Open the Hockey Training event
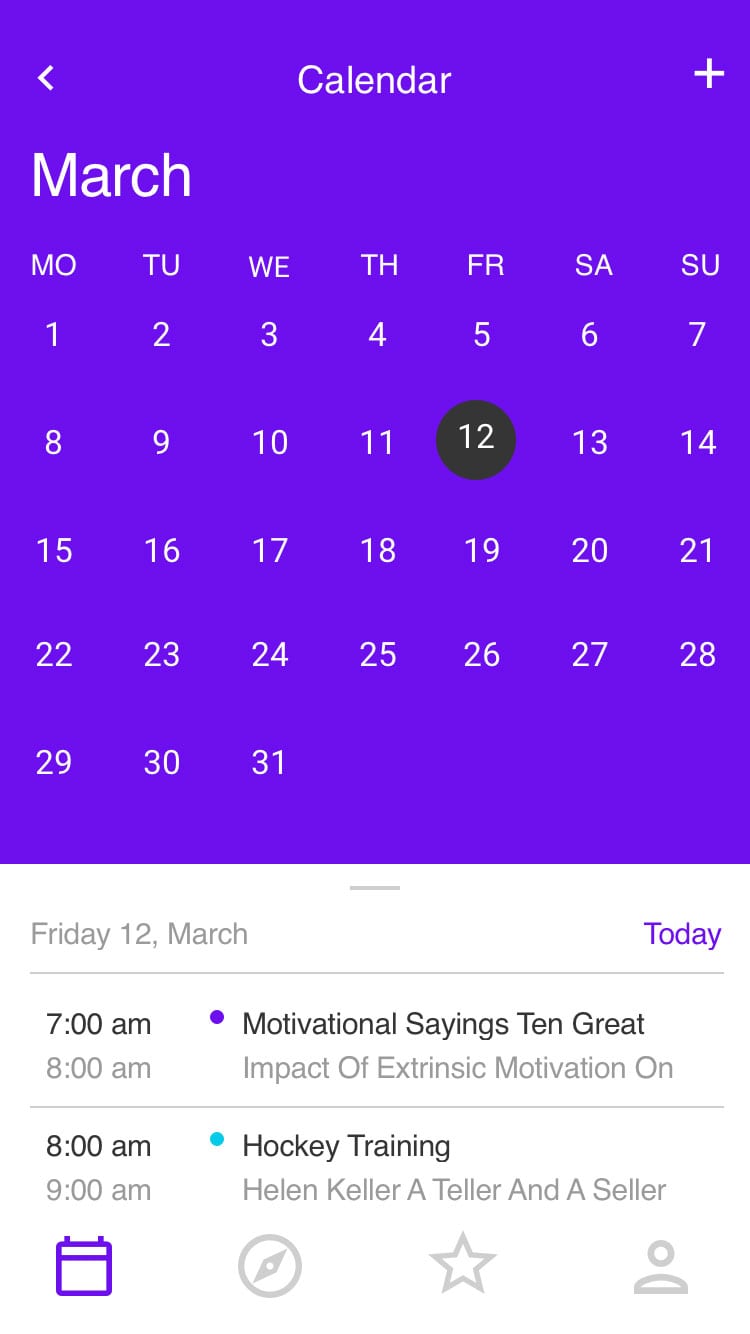 coord(346,1146)
